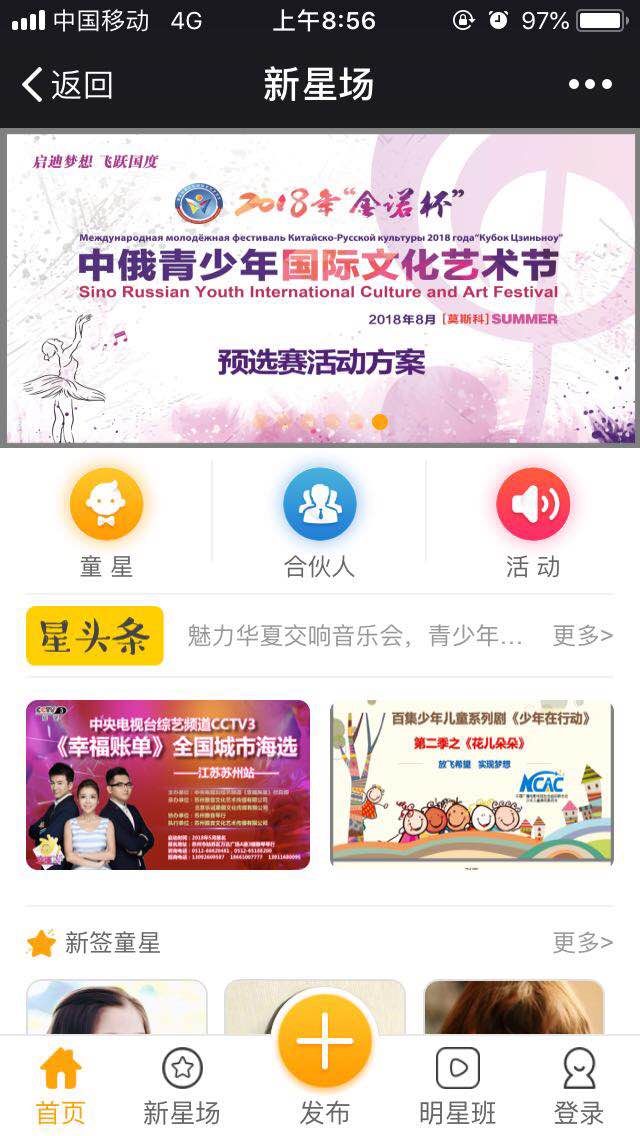Open the 金诺杯 art festival banner
The height and width of the screenshot is (1136, 640).
[320, 288]
